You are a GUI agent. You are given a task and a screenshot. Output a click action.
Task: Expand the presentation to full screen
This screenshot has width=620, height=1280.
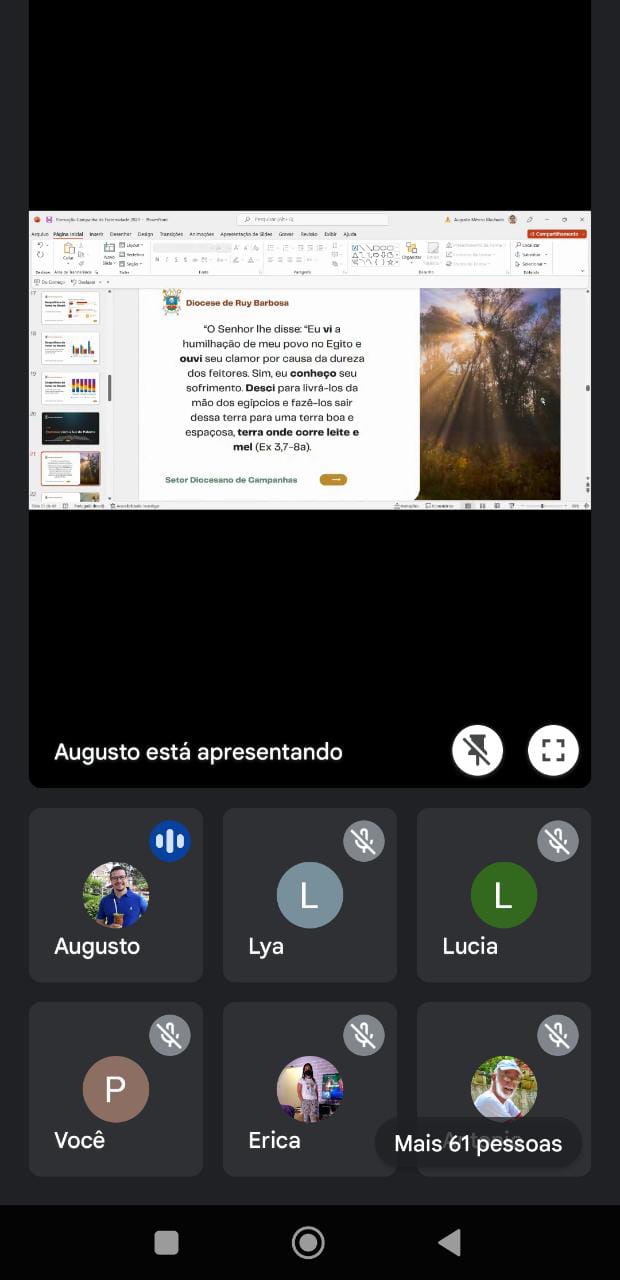coord(553,751)
